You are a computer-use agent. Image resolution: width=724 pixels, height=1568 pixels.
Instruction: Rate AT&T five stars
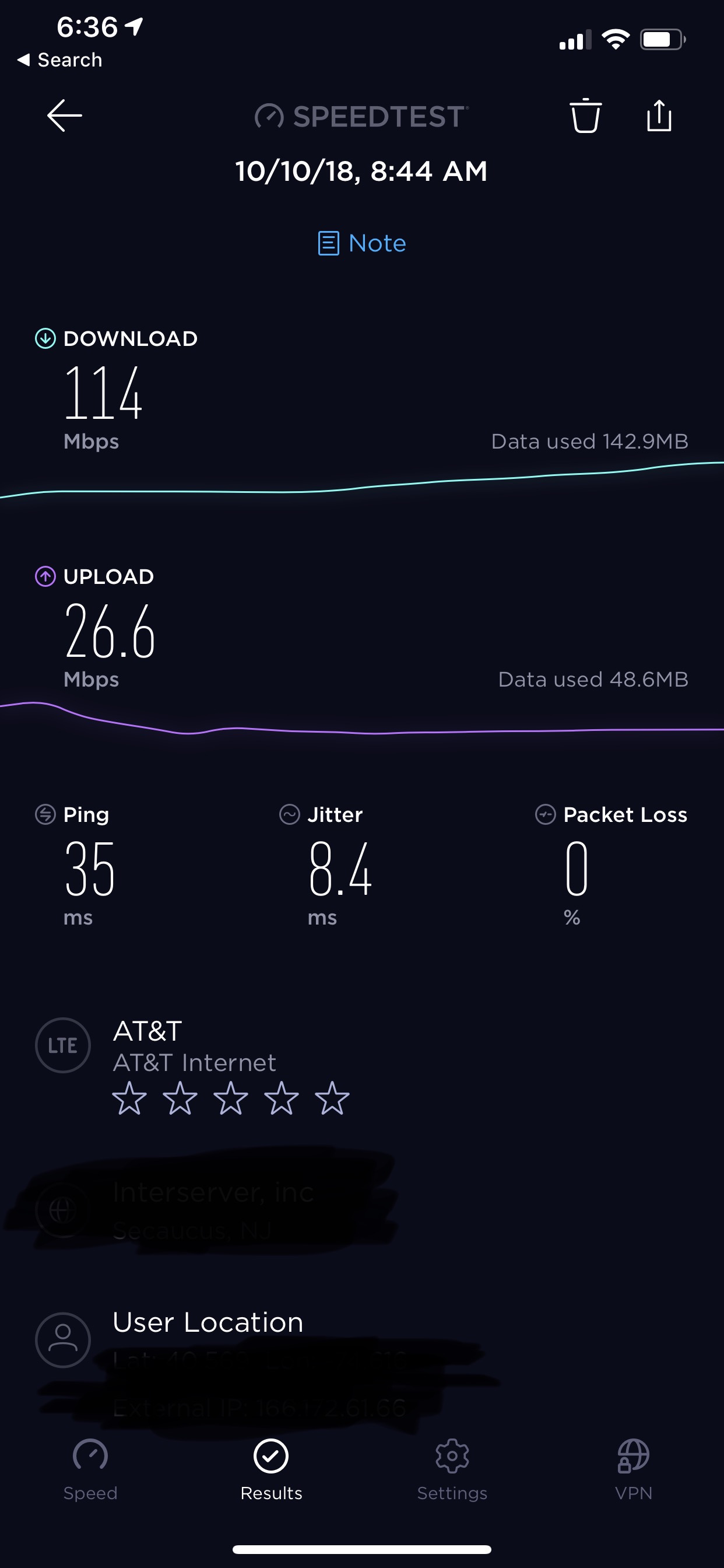pyautogui.click(x=332, y=1098)
